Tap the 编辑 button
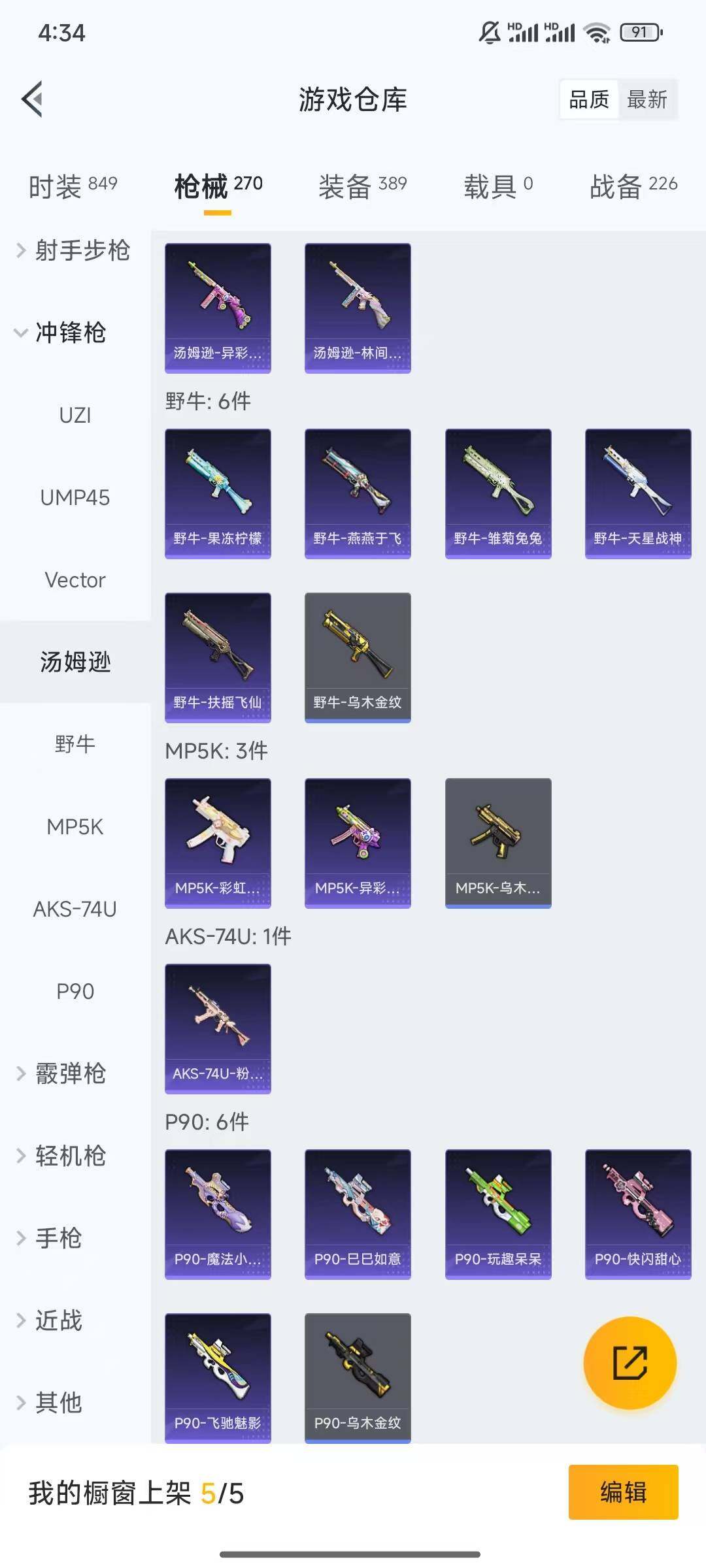 pyautogui.click(x=623, y=1492)
